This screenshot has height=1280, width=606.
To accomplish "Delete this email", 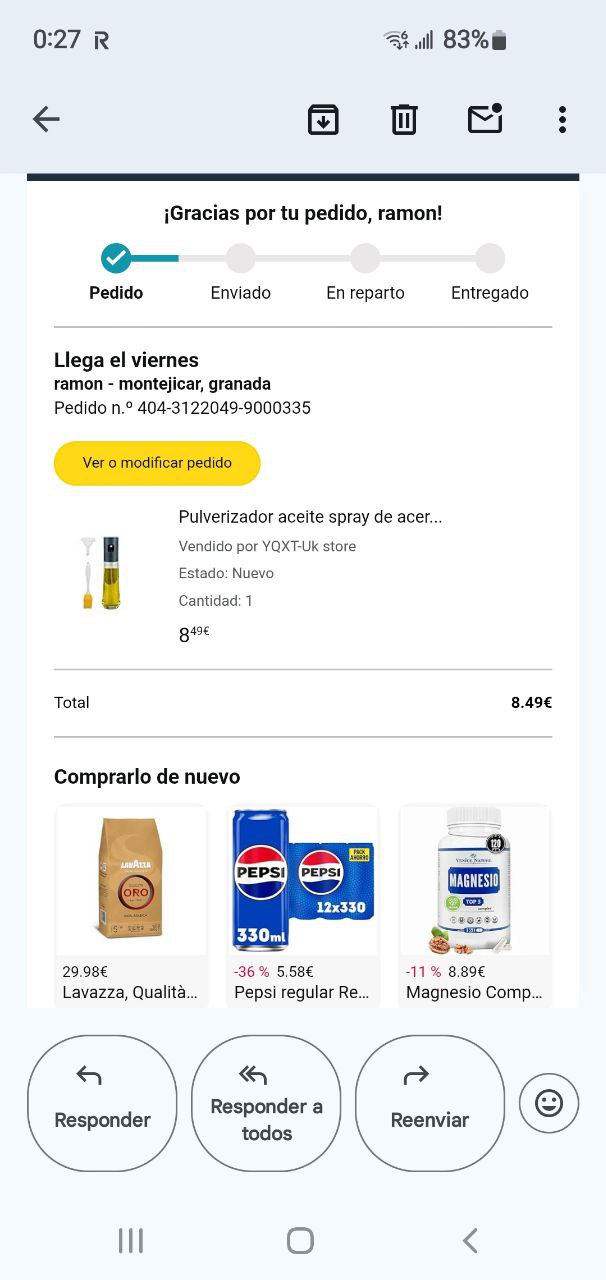I will click(404, 120).
